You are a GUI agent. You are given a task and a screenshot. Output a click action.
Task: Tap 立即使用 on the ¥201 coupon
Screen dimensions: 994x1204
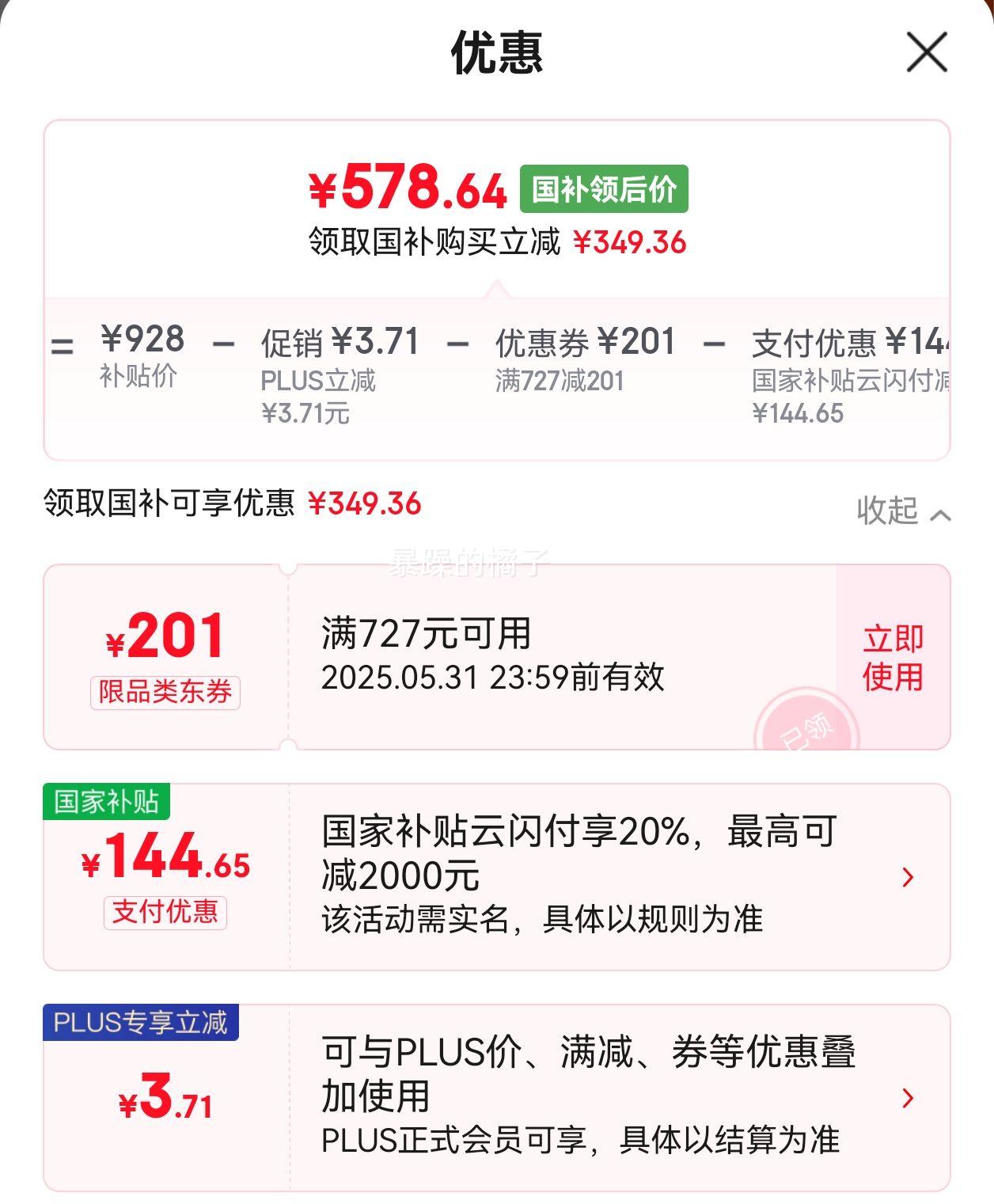point(893,657)
